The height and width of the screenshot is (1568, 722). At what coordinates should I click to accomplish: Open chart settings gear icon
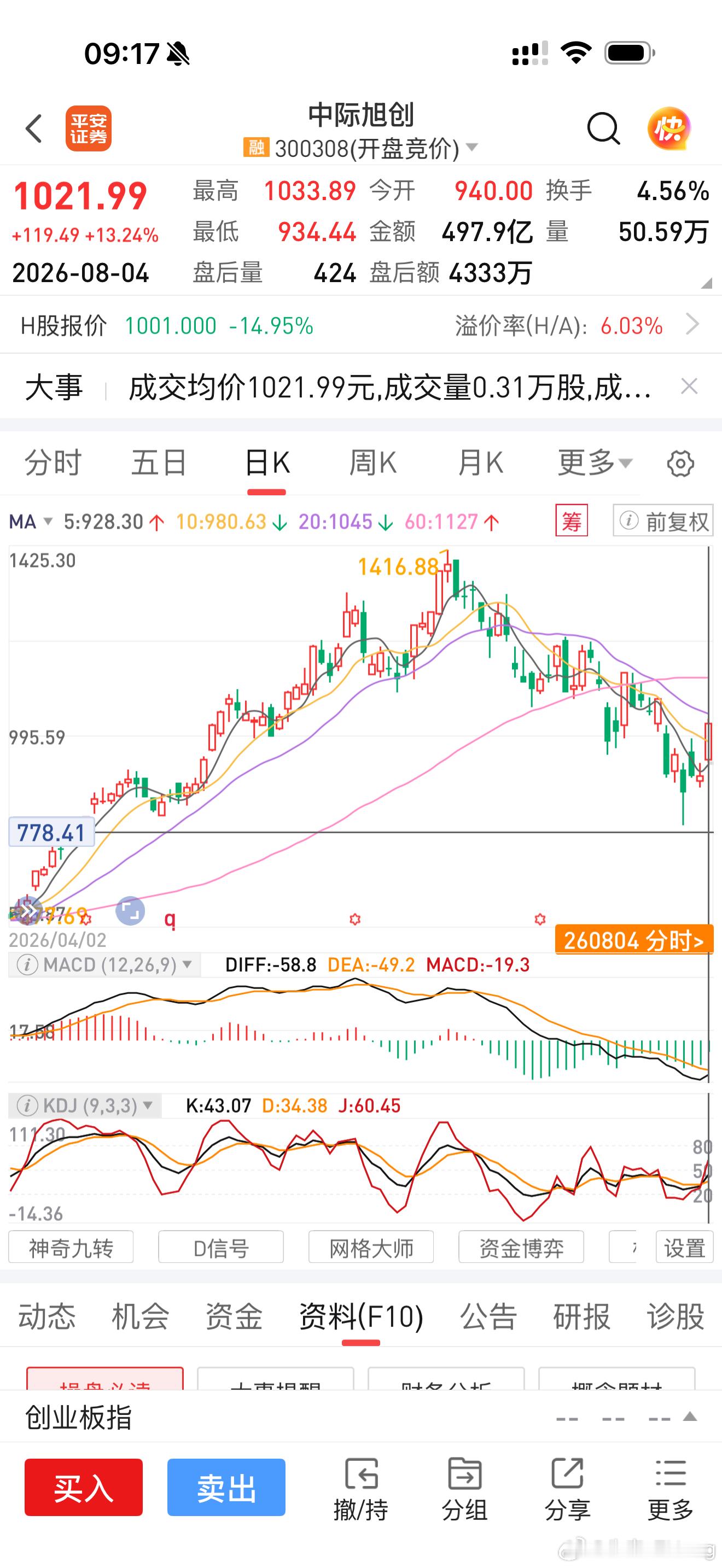680,464
